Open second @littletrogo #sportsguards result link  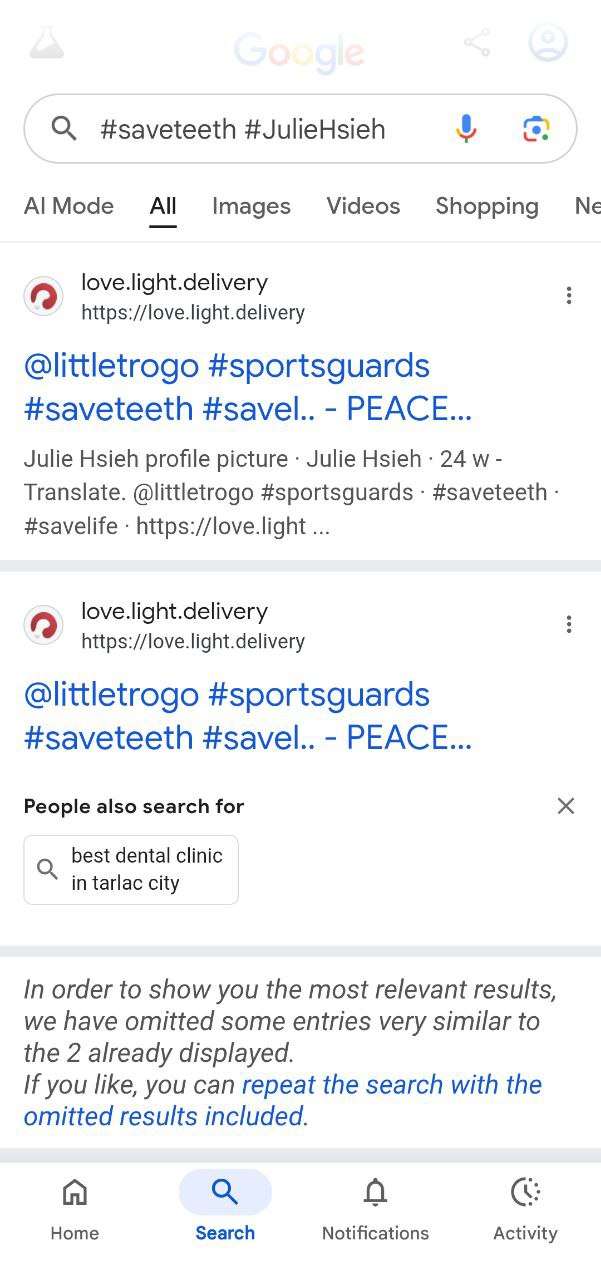click(247, 716)
